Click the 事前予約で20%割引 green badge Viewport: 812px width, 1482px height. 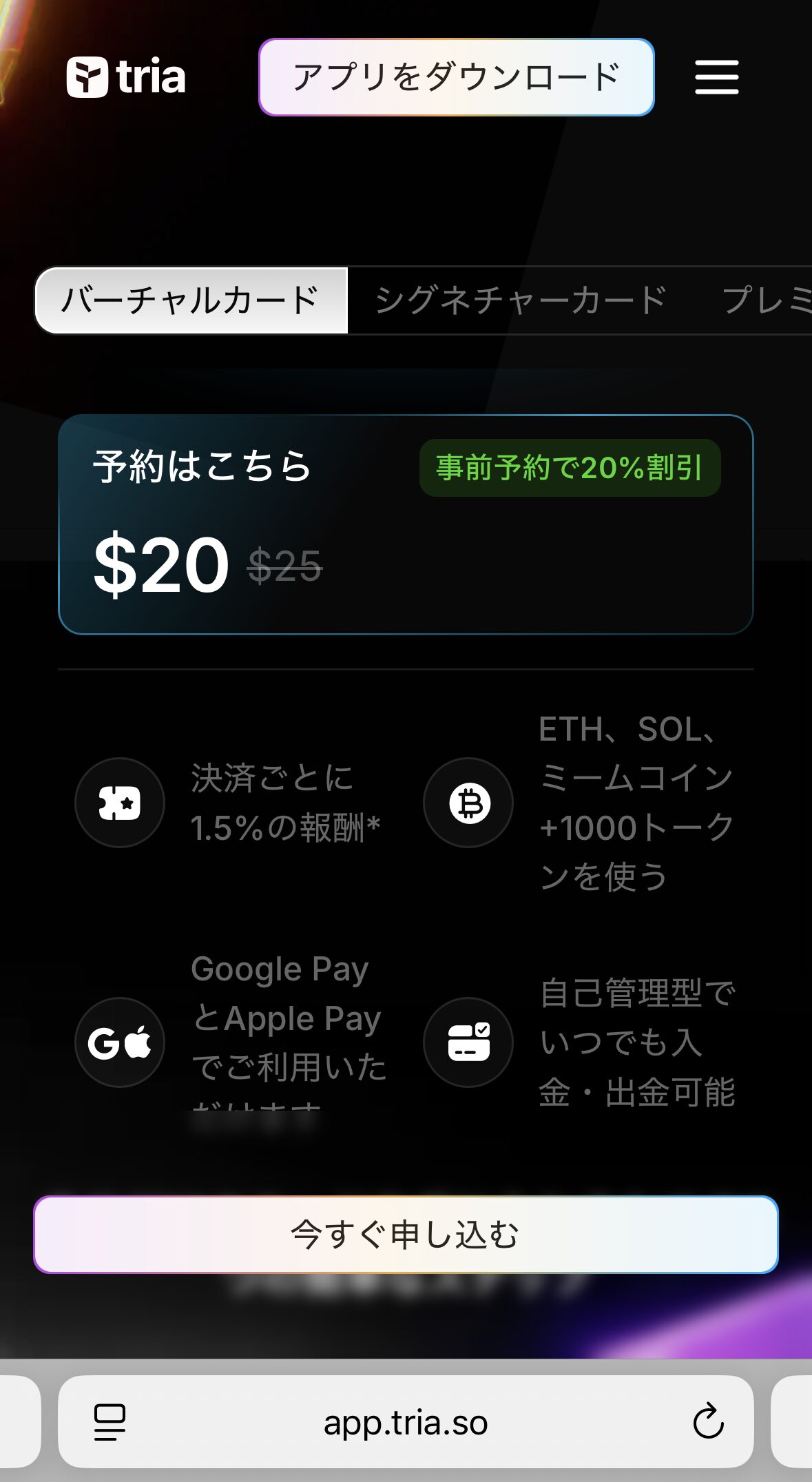tap(570, 468)
